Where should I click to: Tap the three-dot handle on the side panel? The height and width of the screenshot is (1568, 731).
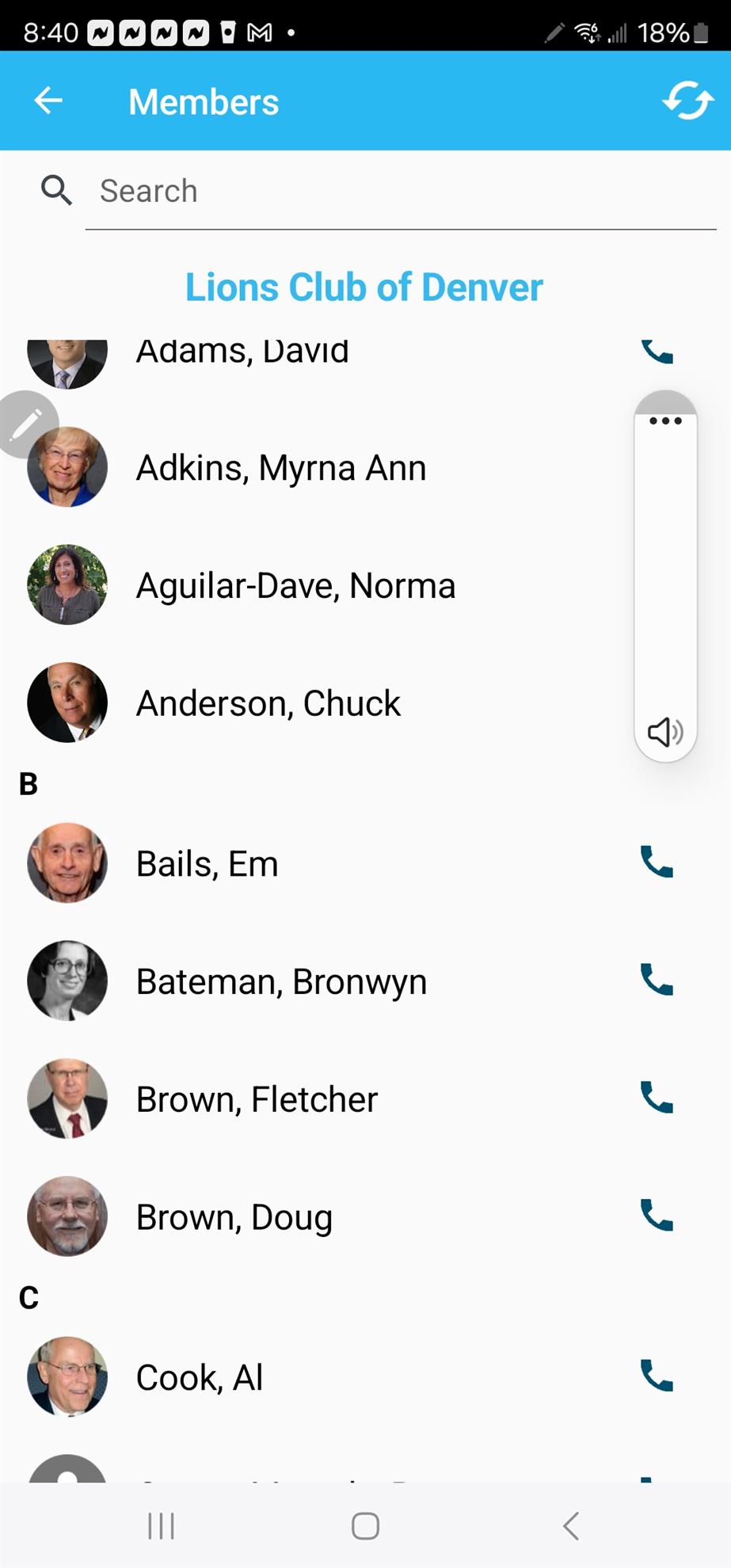click(x=665, y=421)
